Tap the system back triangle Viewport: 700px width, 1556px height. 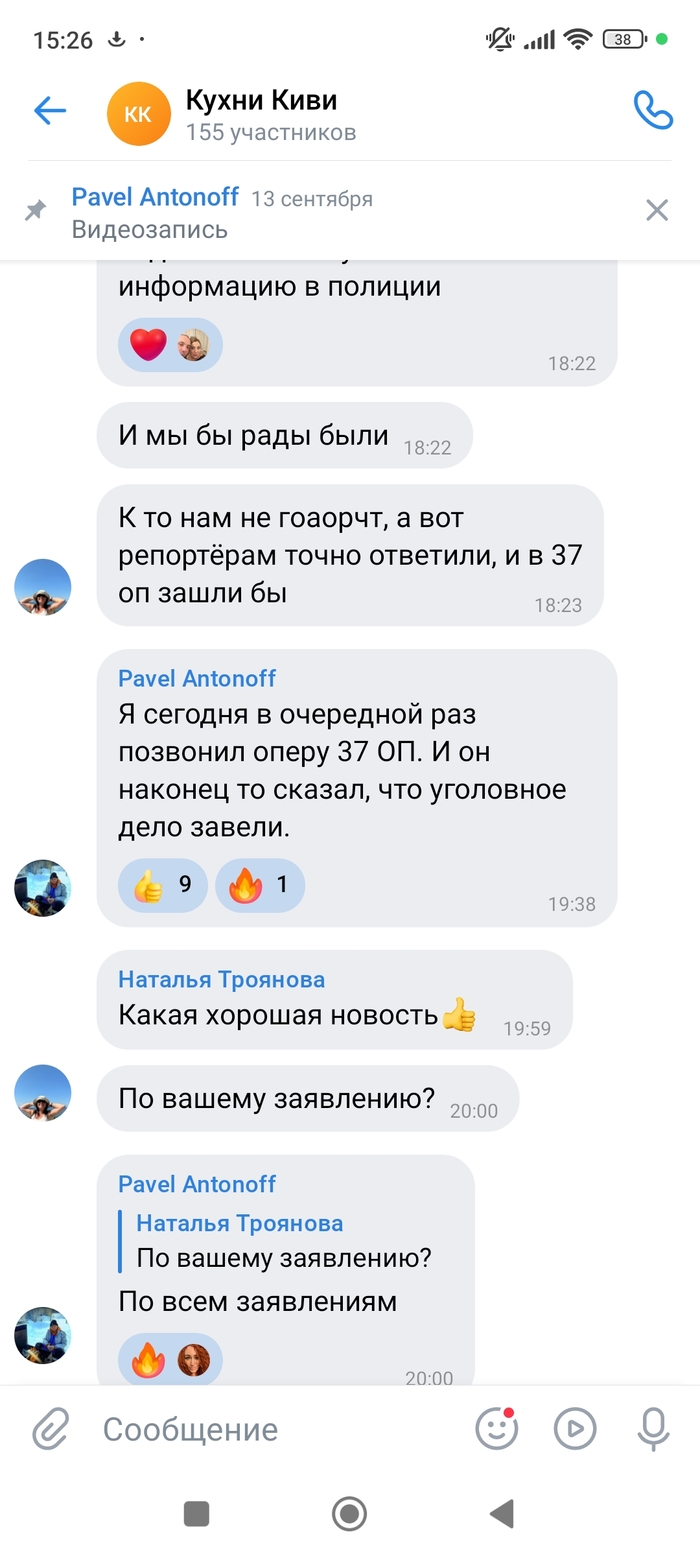pos(501,1514)
